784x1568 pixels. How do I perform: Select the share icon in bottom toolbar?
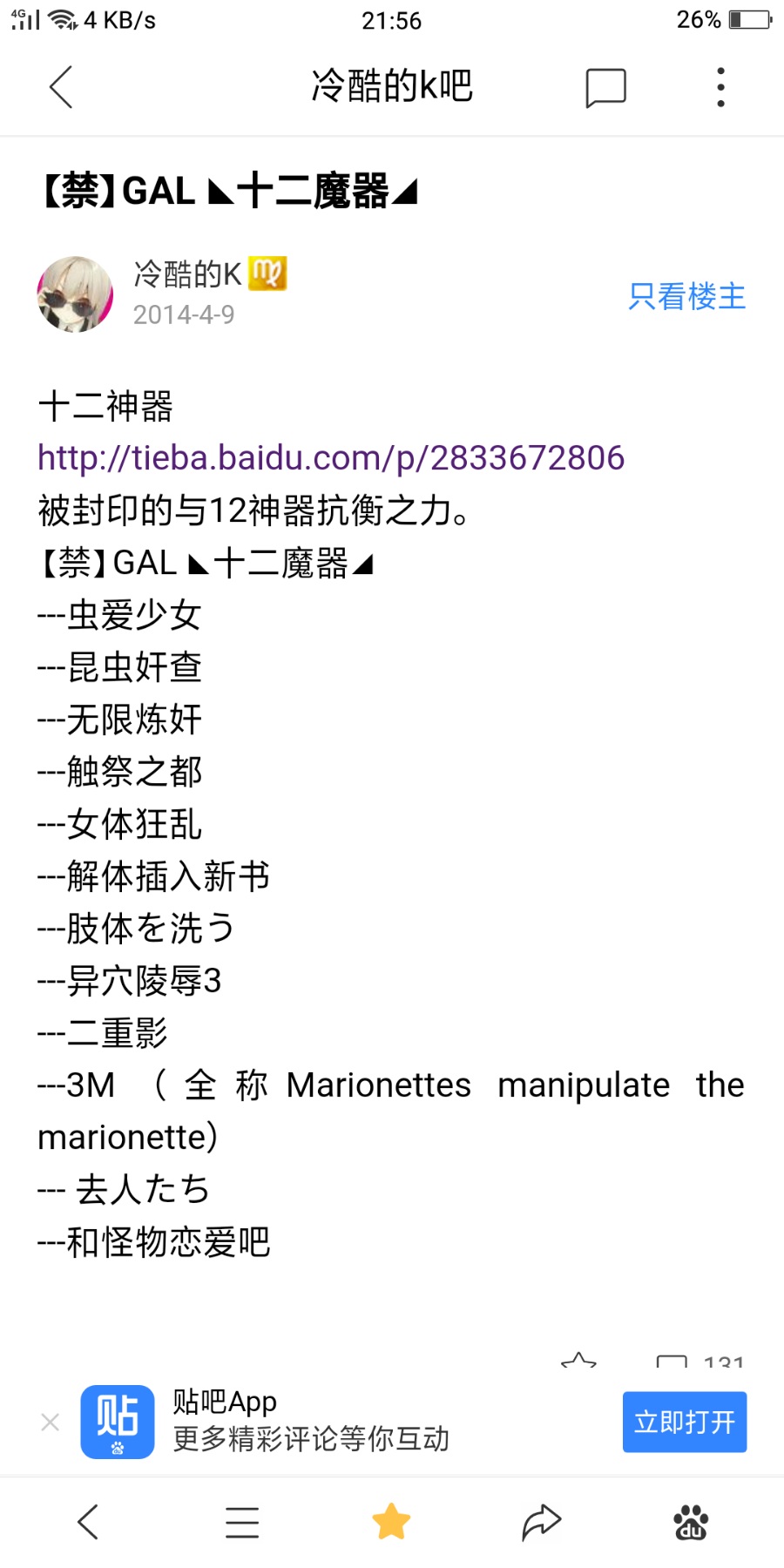542,1520
